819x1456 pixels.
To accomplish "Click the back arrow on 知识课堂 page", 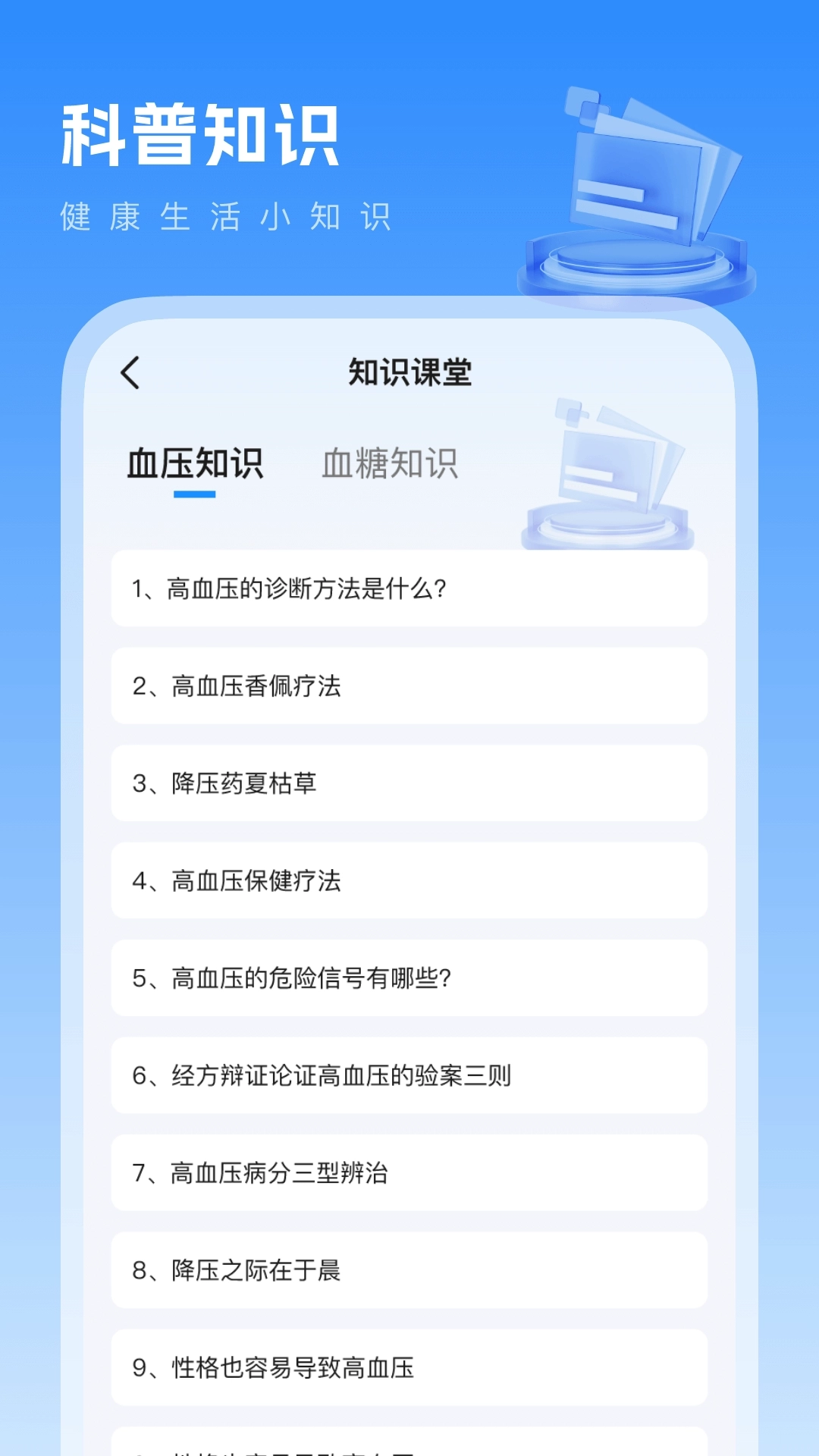I will (x=130, y=372).
